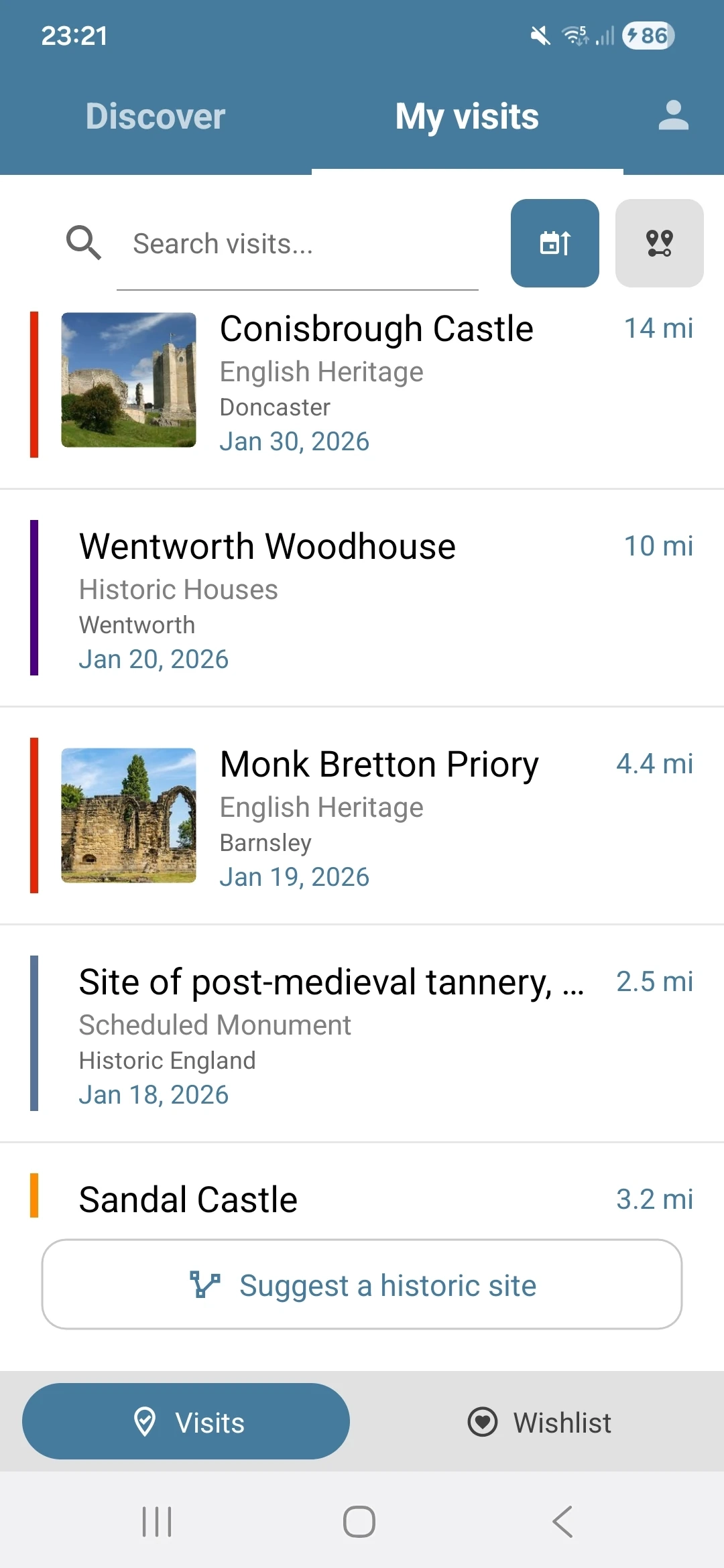The width and height of the screenshot is (724, 1568).
Task: Enable sorting visits by distance
Action: [x=659, y=244]
